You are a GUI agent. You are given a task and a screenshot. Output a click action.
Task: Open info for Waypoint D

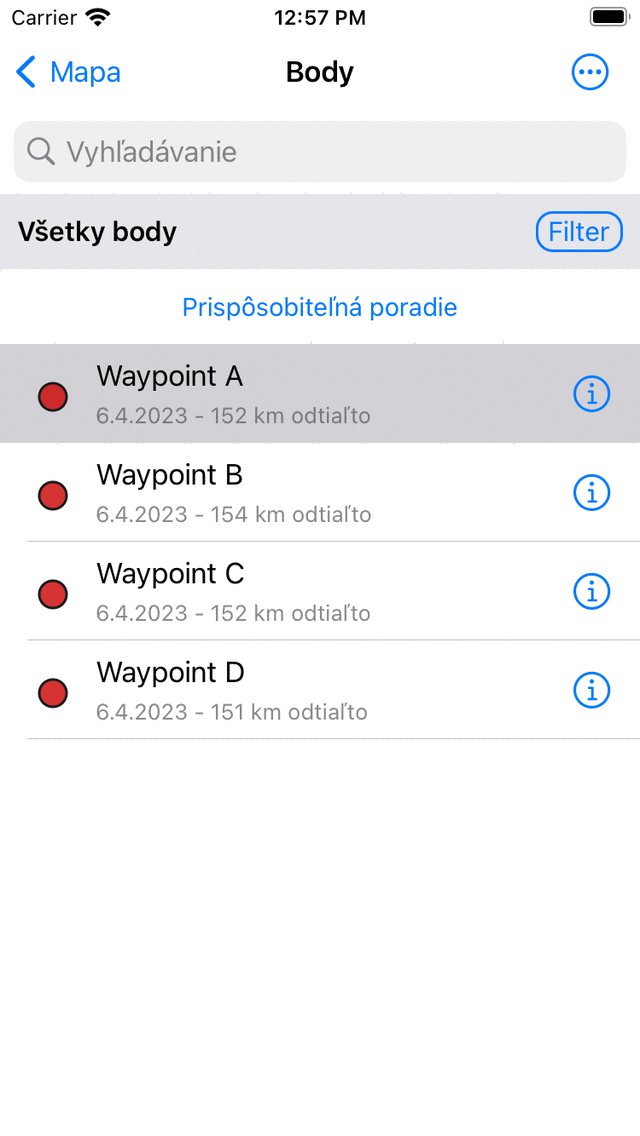(592, 691)
